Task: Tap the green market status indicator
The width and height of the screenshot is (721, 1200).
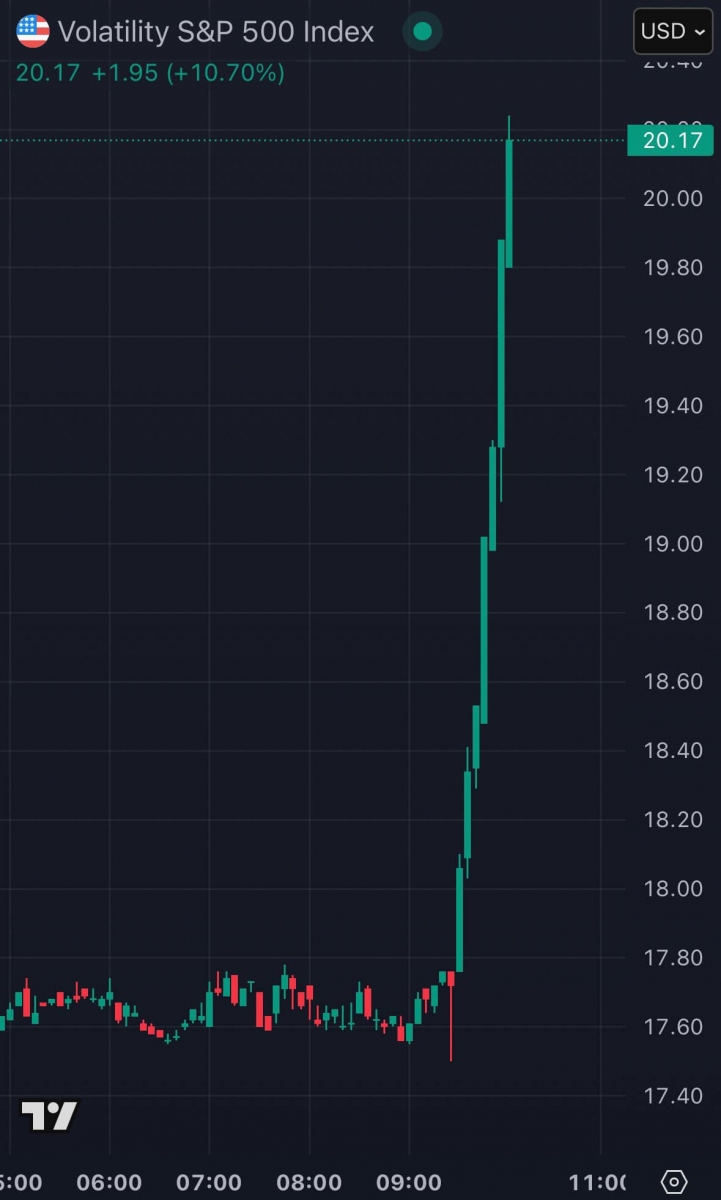Action: coord(422,32)
